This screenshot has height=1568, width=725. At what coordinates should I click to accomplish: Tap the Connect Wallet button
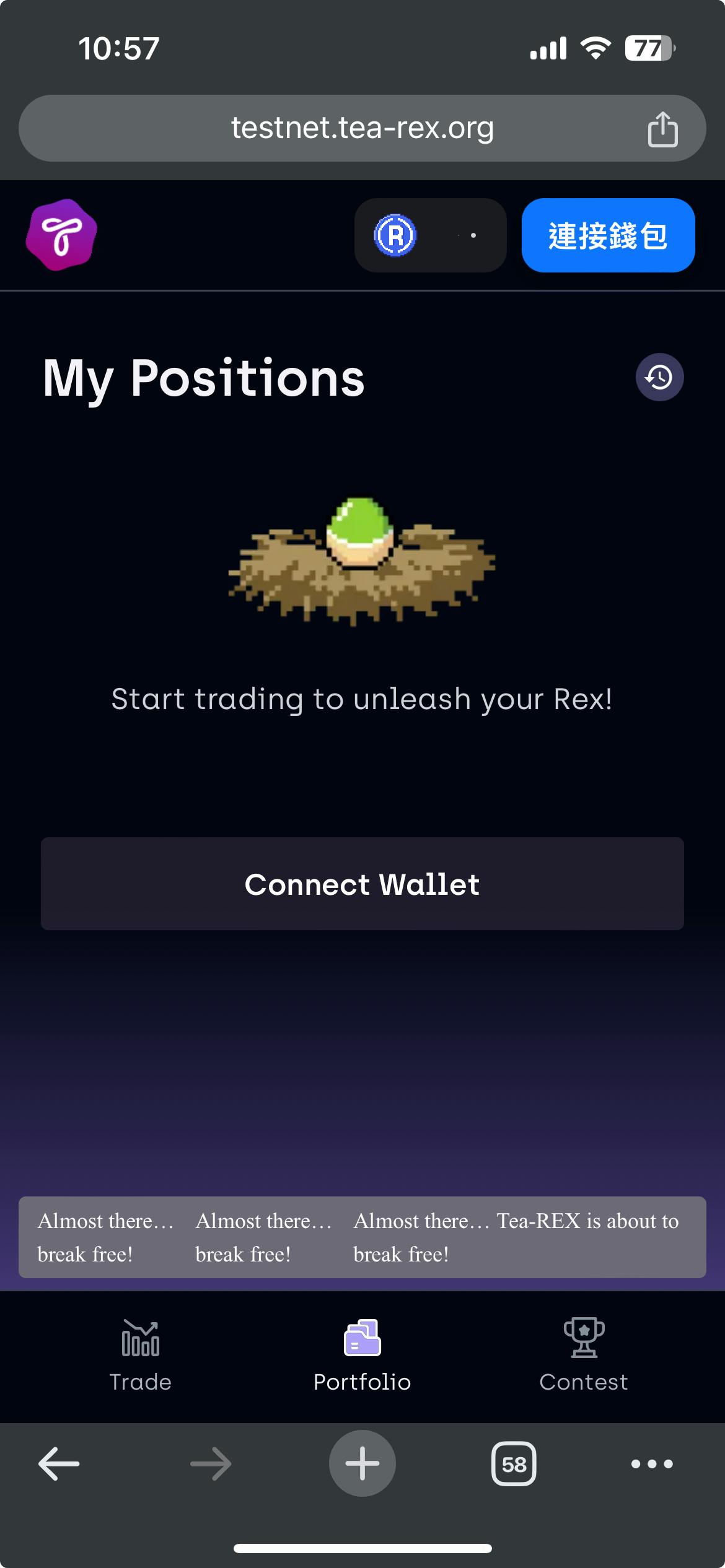coord(362,884)
